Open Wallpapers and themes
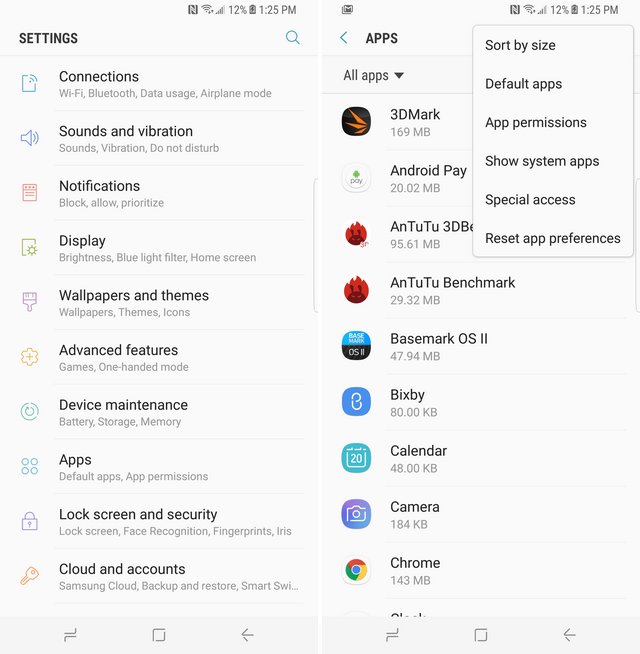The width and height of the screenshot is (640, 654). (160, 303)
